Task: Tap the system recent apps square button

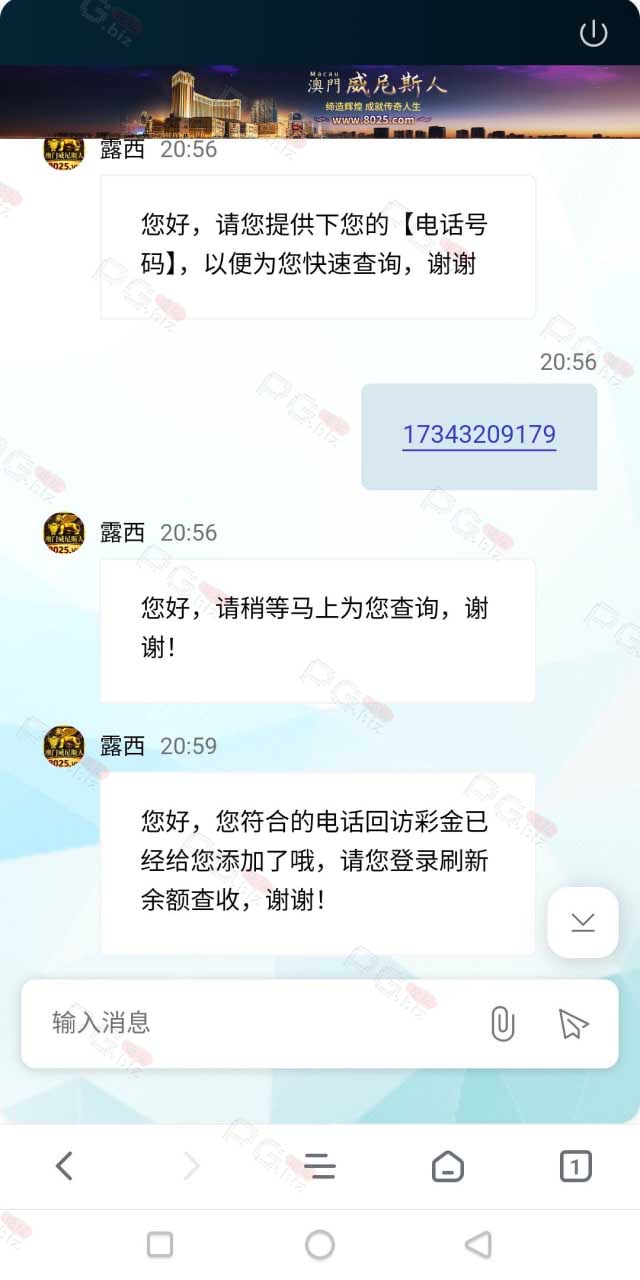Action: tap(160, 1244)
